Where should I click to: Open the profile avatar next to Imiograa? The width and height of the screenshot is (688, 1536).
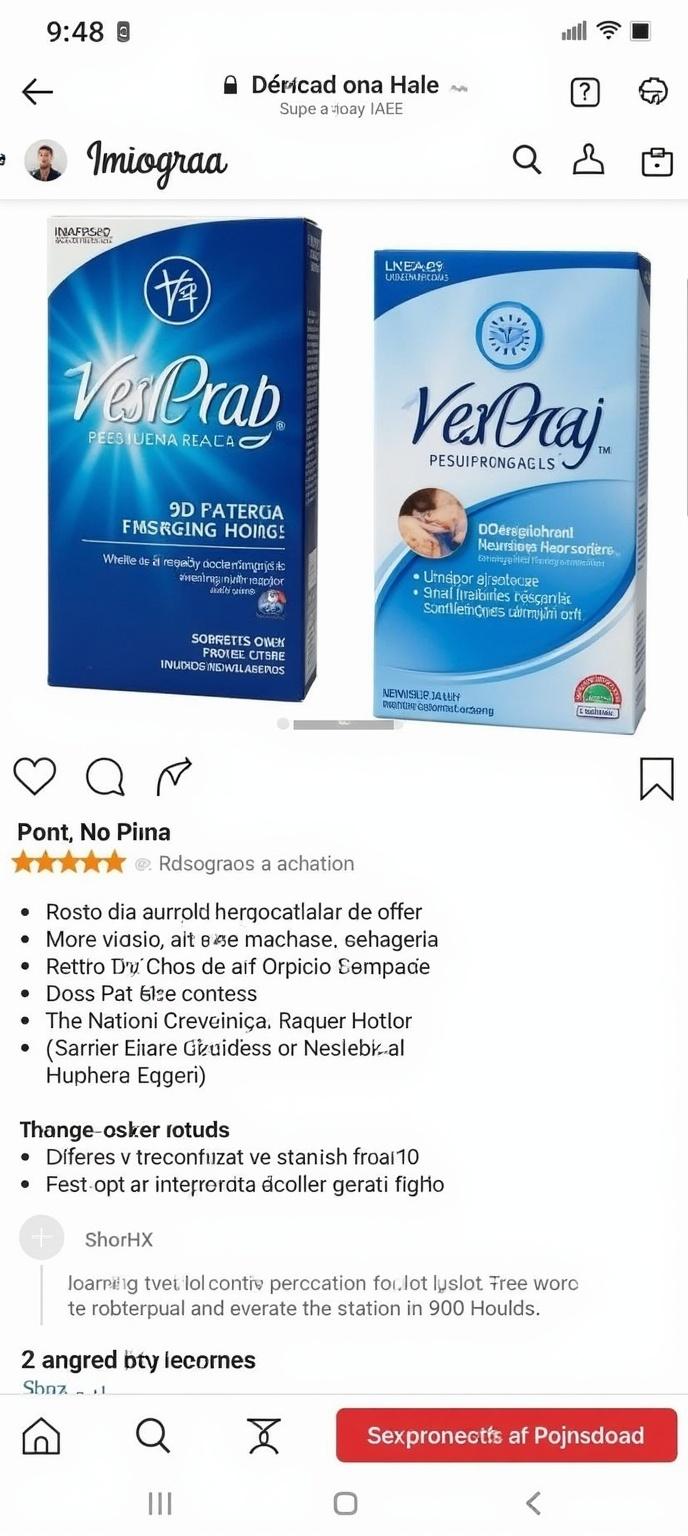point(45,160)
